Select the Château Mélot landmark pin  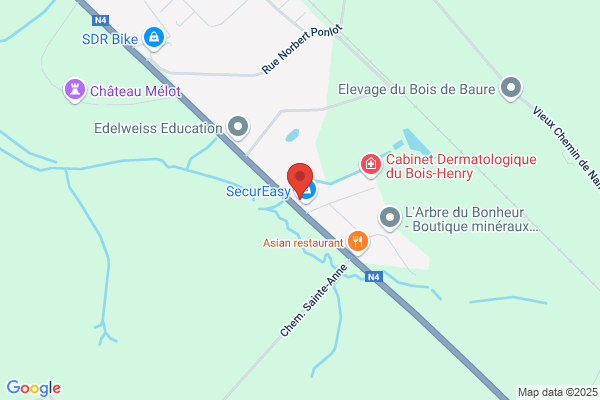[75, 90]
